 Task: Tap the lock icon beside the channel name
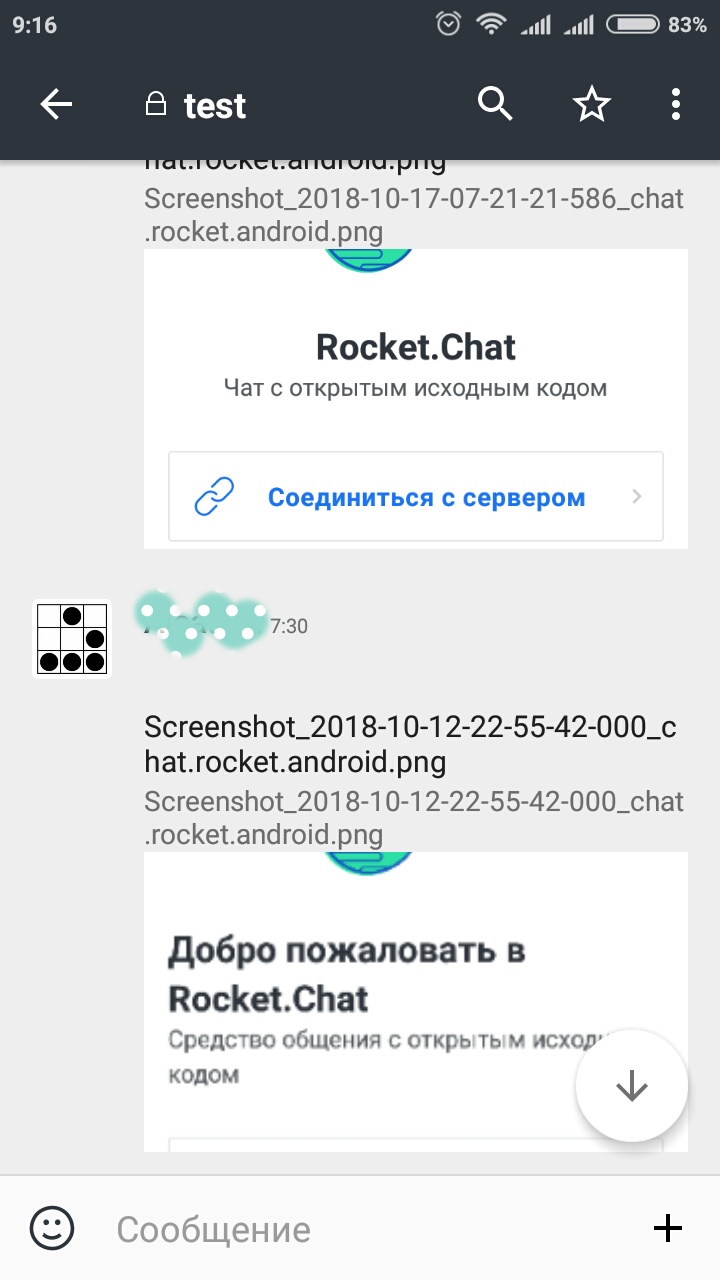click(x=156, y=104)
